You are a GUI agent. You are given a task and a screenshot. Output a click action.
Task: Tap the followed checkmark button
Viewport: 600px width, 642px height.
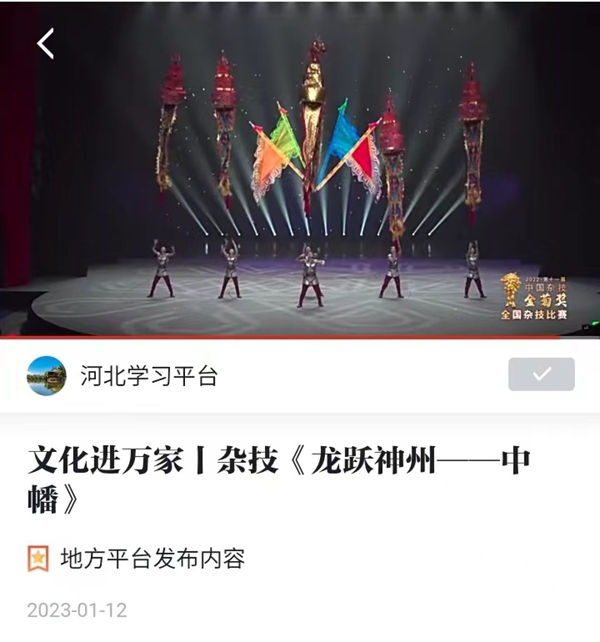coord(541,374)
